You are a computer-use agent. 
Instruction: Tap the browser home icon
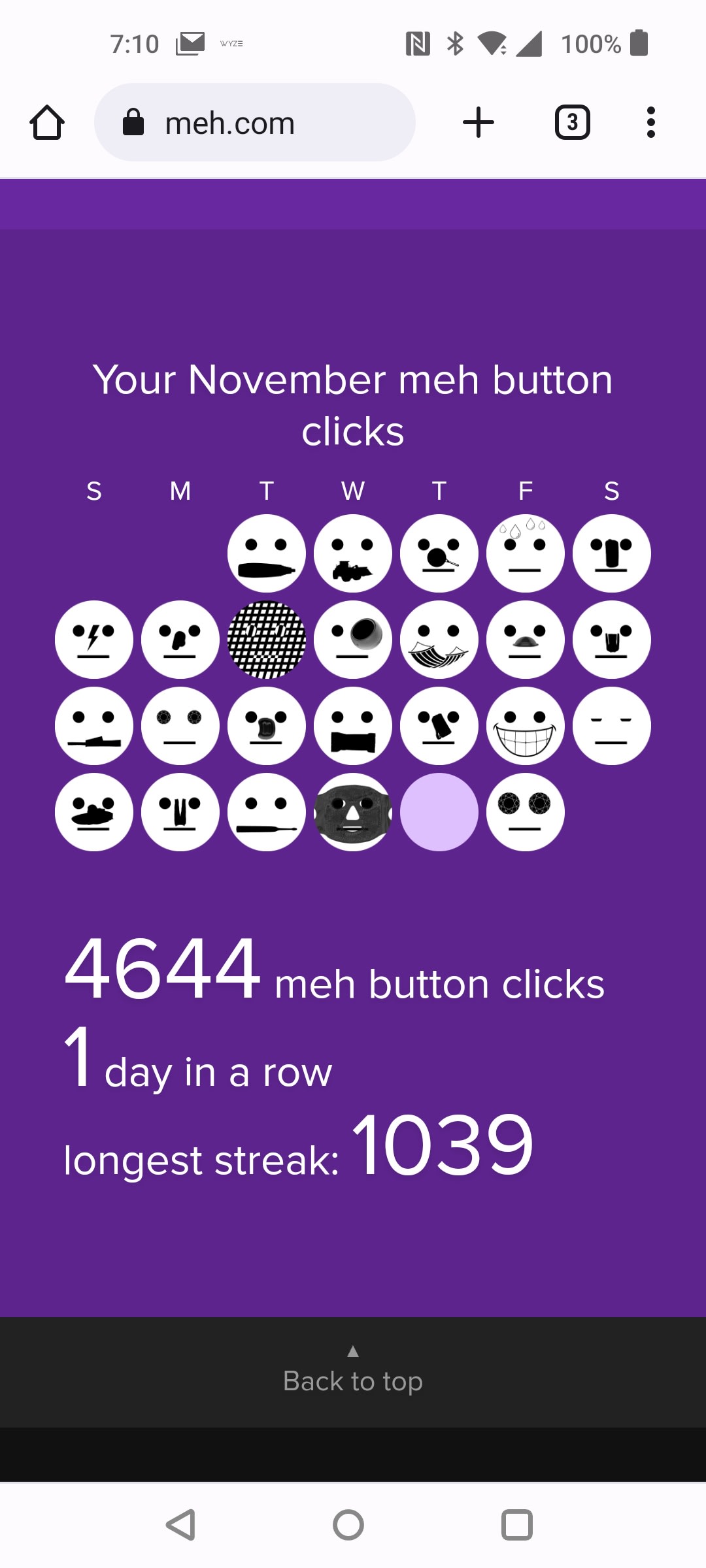[47, 122]
